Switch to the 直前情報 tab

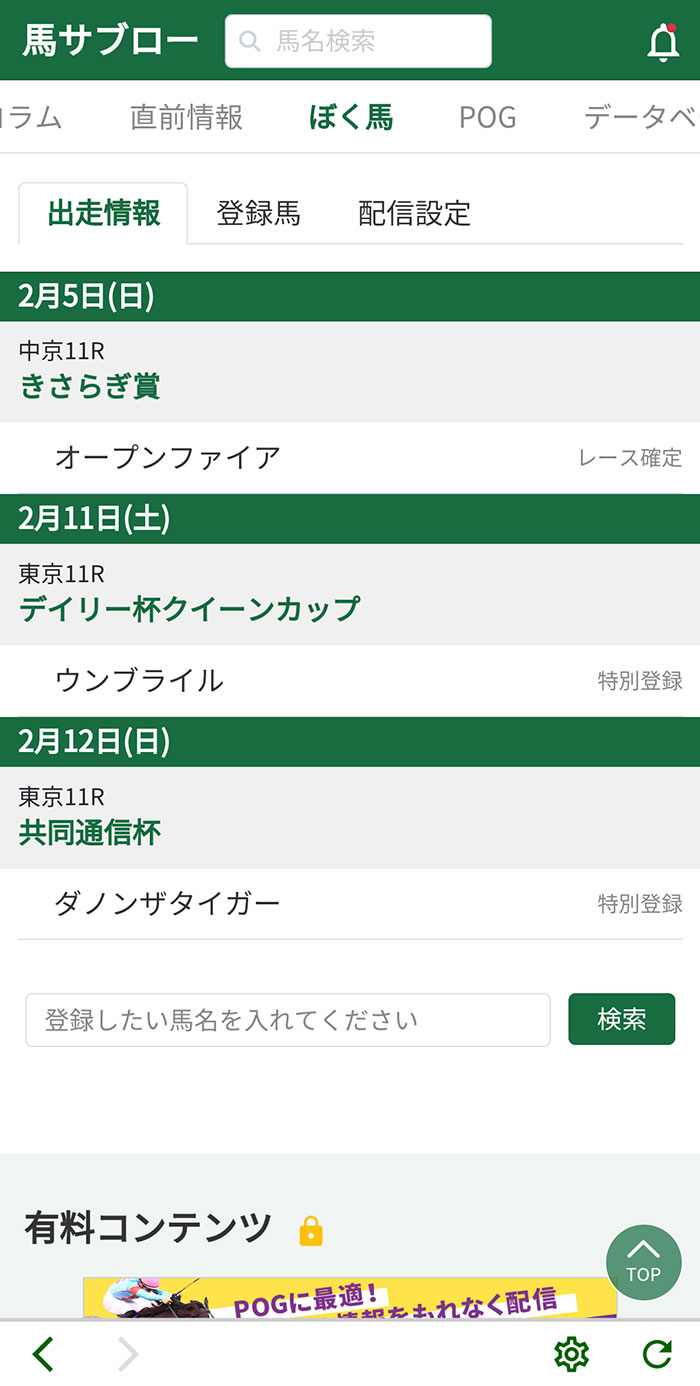(186, 117)
